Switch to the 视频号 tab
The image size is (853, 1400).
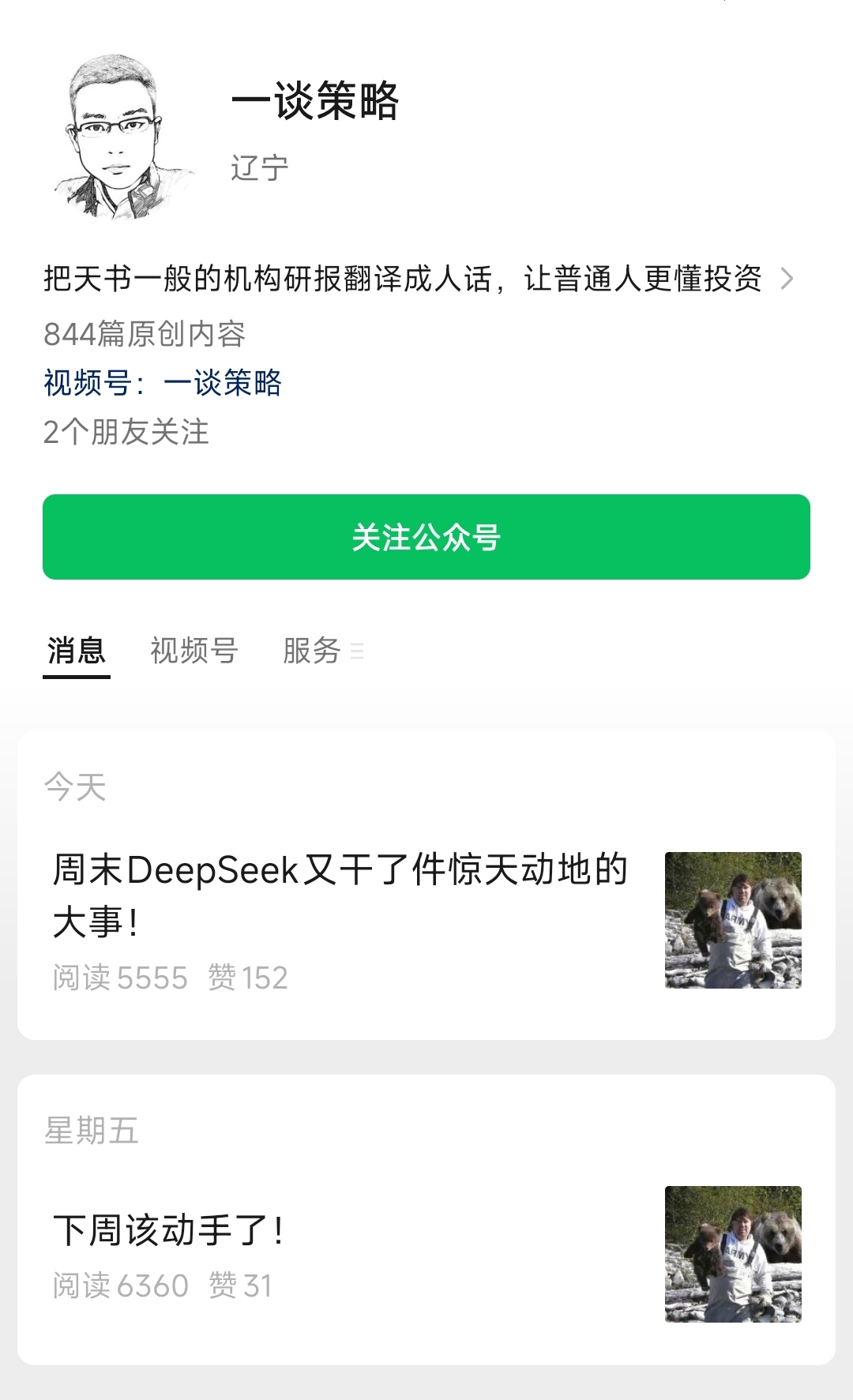click(194, 651)
